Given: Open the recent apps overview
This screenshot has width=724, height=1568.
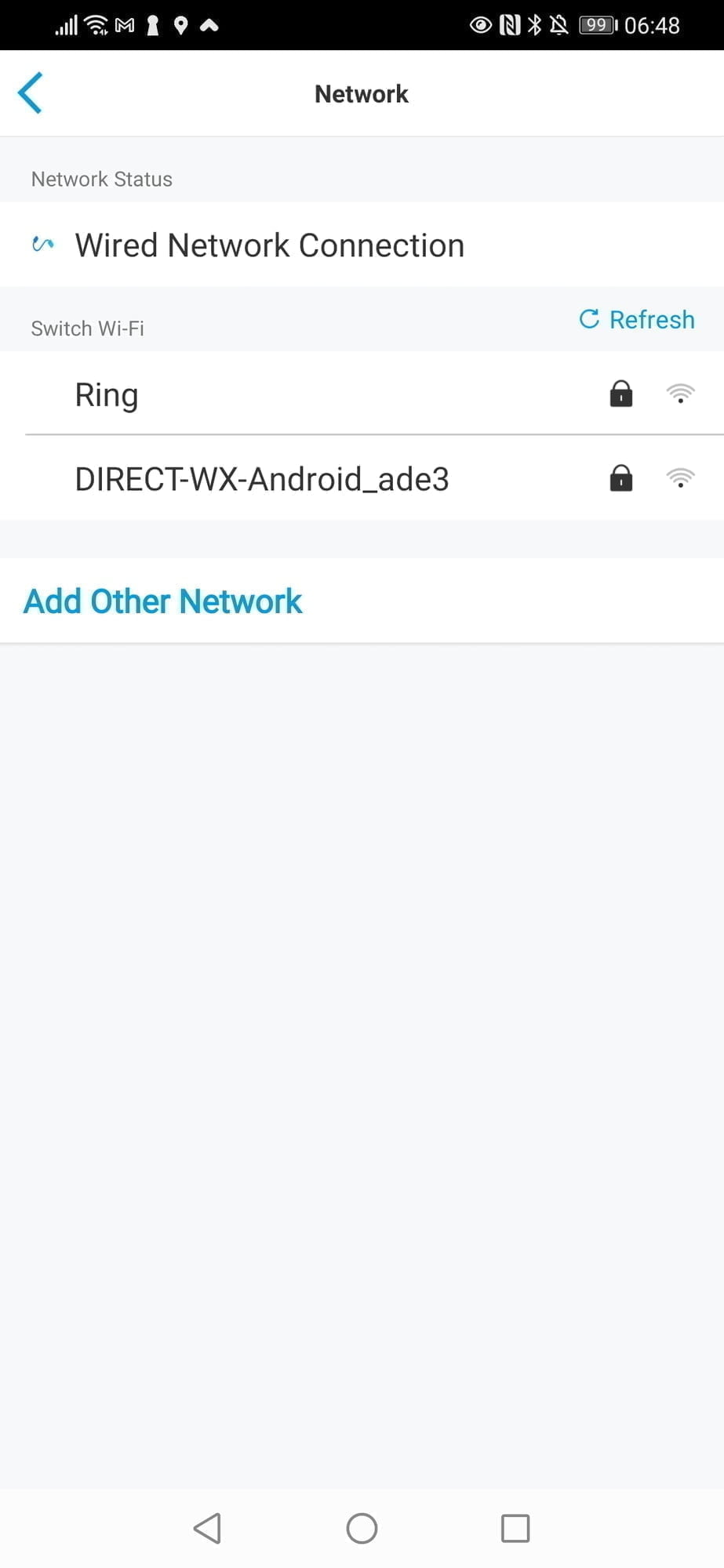Looking at the screenshot, I should (515, 1528).
